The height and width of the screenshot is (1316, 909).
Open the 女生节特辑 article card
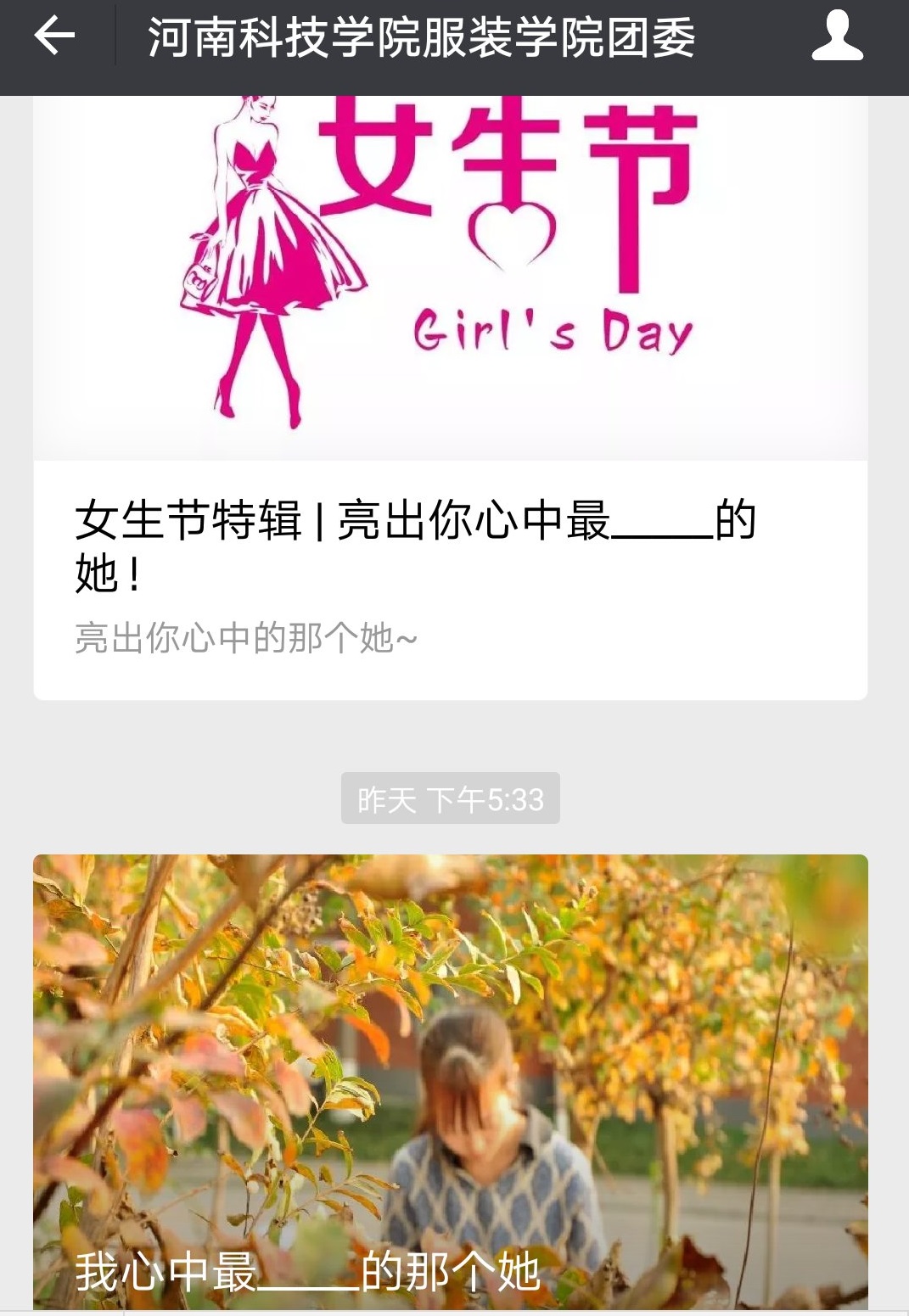(x=450, y=543)
